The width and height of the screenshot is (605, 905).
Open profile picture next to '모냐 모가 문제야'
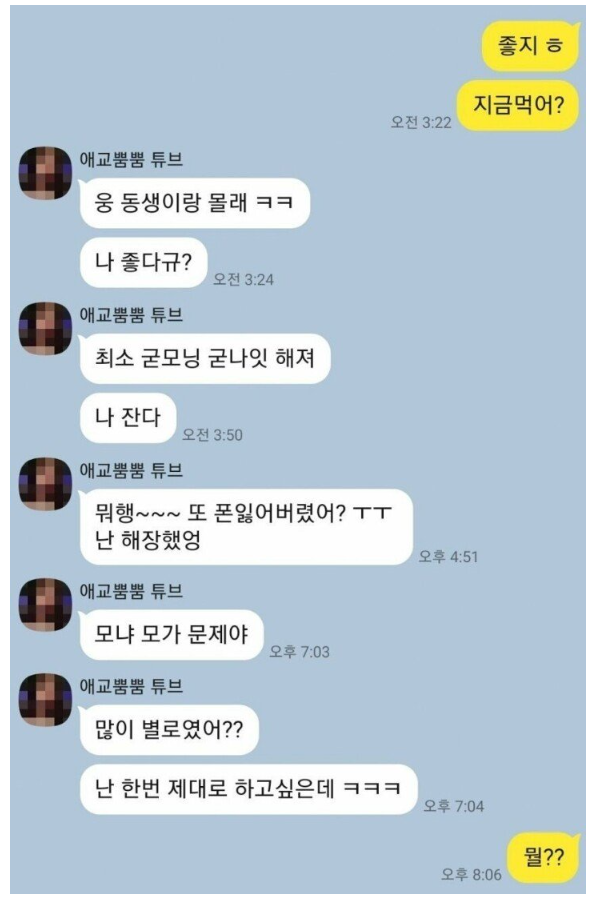click(45, 605)
